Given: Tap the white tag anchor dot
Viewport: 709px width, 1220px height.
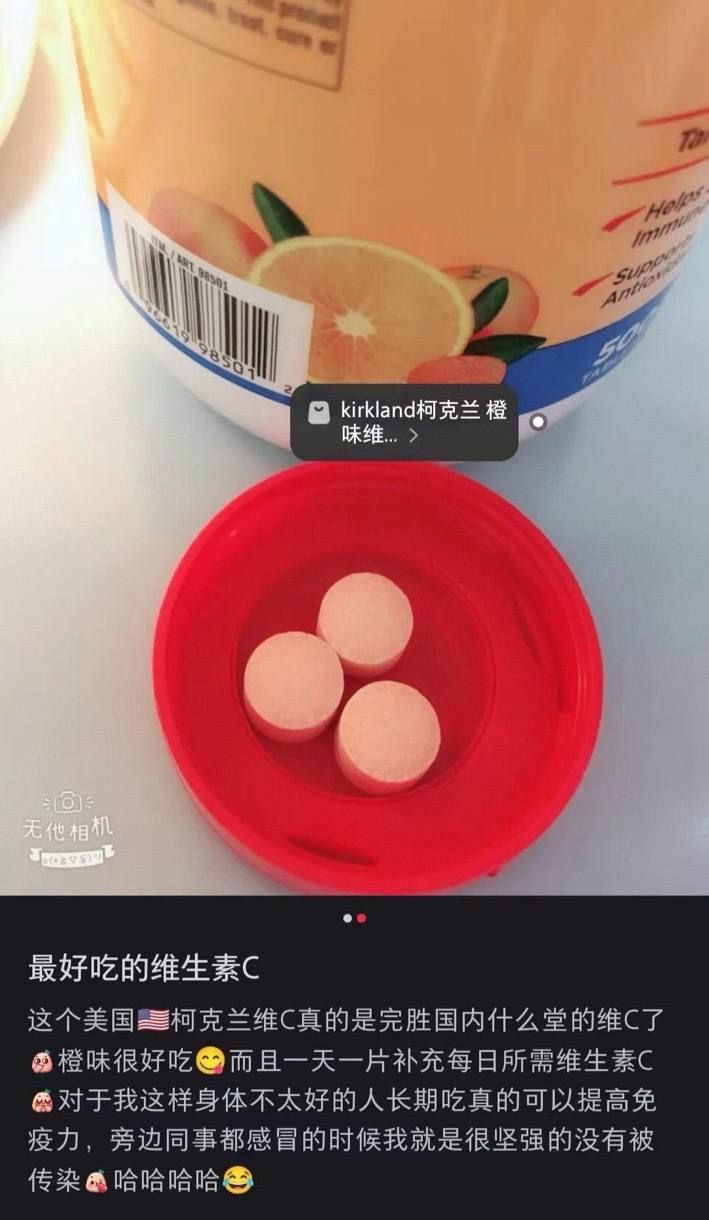Looking at the screenshot, I should click(538, 422).
